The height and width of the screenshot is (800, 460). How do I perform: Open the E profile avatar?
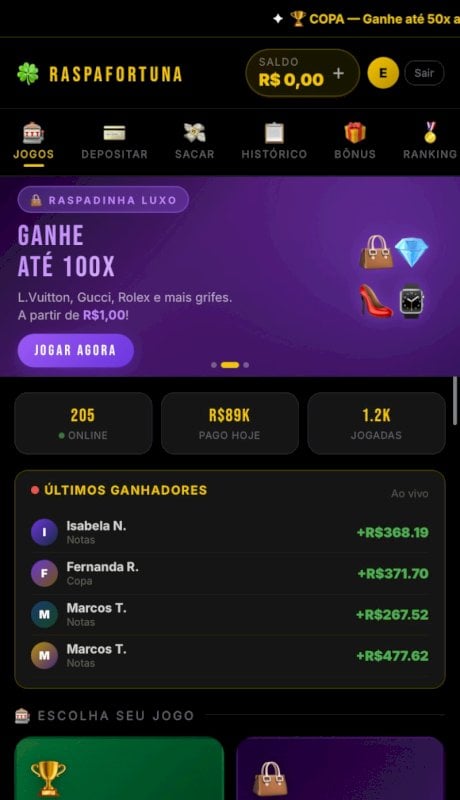click(x=382, y=73)
